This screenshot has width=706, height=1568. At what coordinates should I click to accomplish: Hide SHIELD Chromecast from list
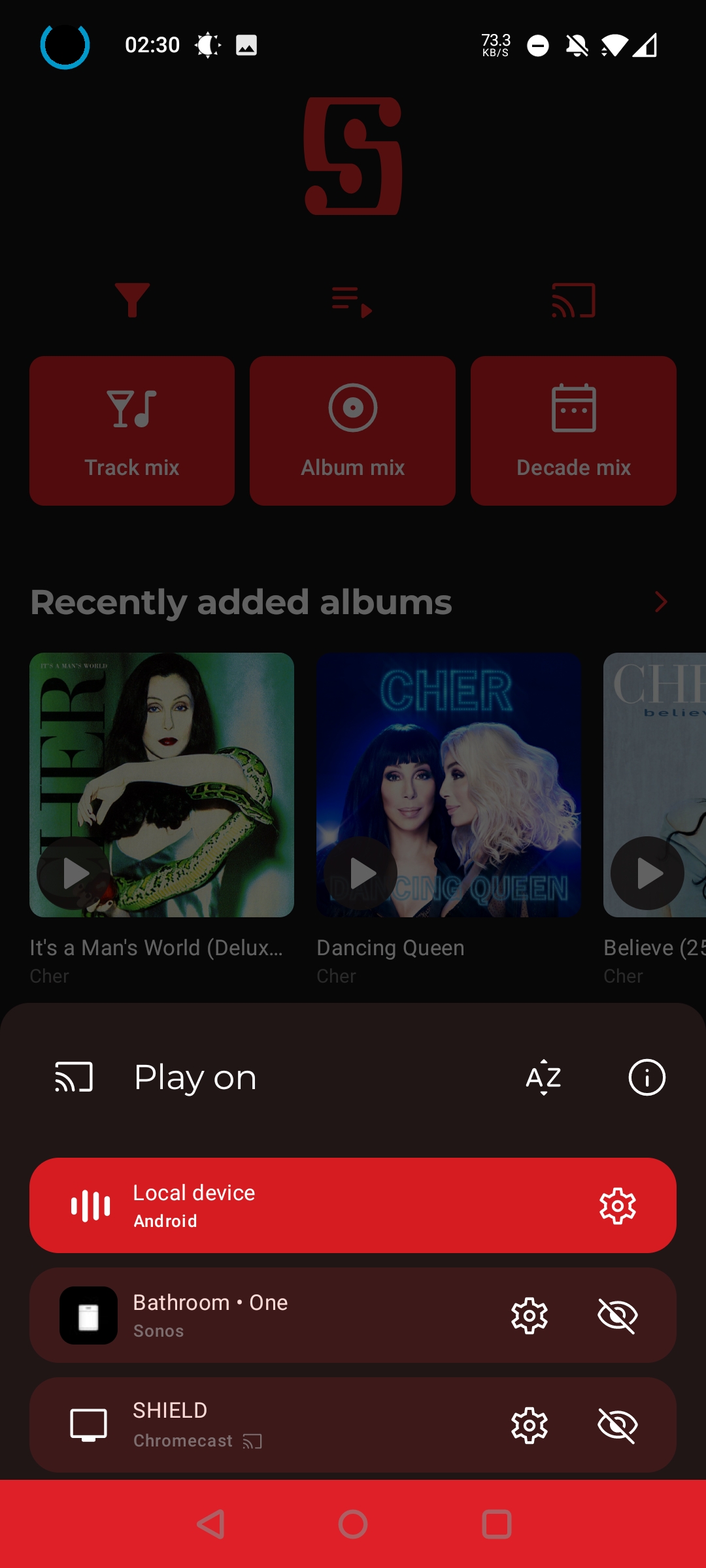pyautogui.click(x=617, y=1425)
